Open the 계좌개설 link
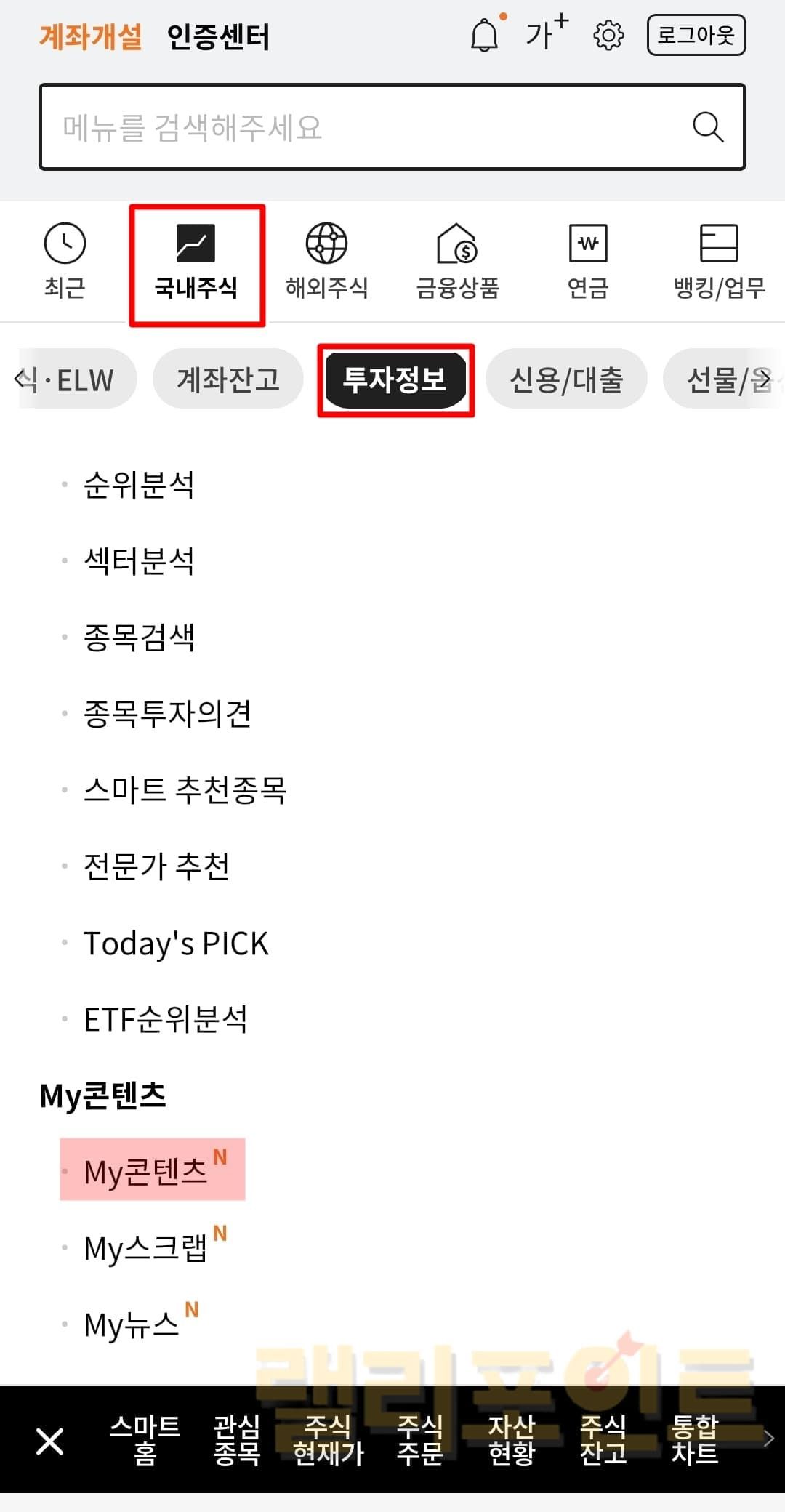The width and height of the screenshot is (785, 1512). coord(90,36)
